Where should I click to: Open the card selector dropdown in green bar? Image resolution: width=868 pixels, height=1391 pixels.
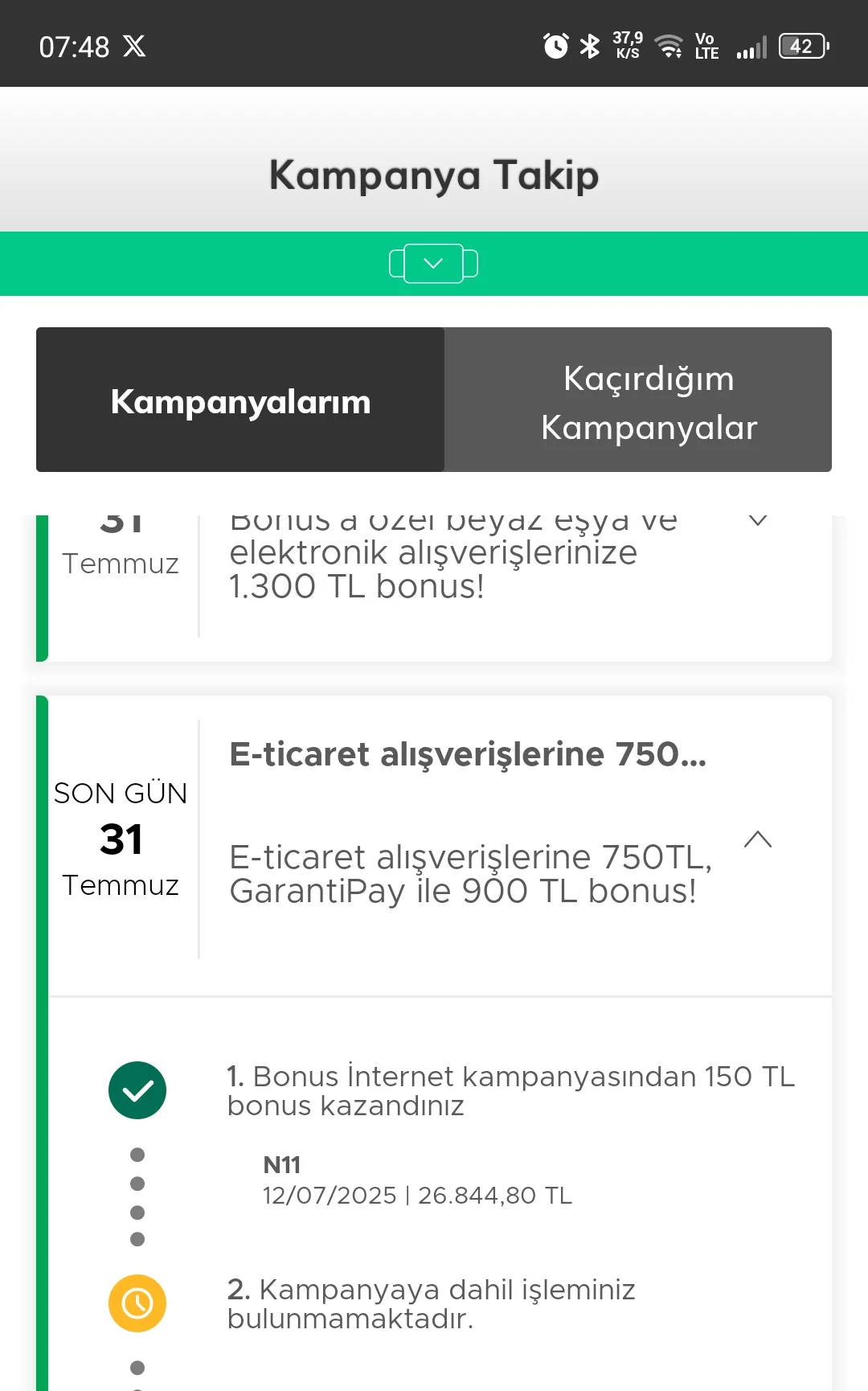point(433,264)
